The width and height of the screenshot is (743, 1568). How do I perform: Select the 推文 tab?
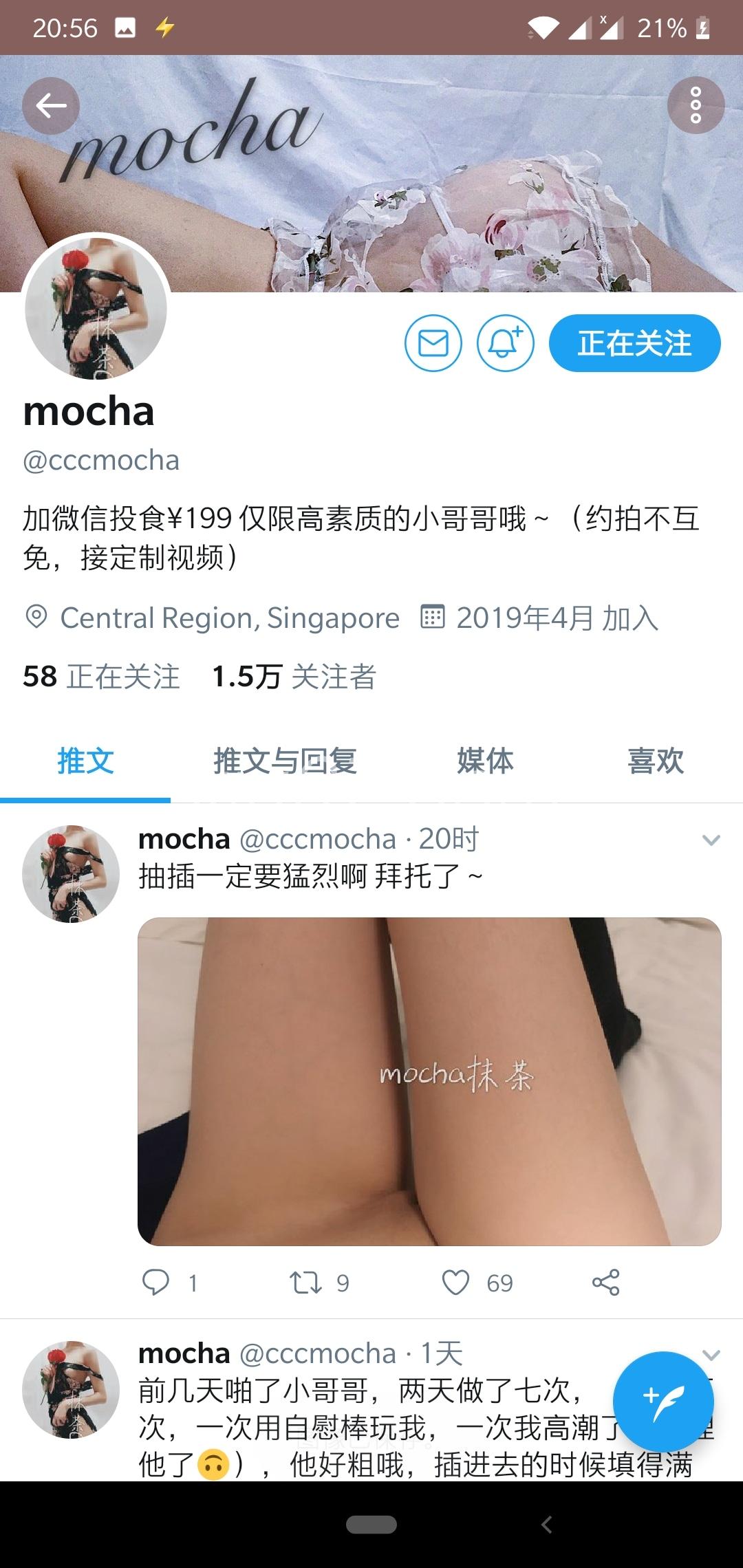(85, 761)
